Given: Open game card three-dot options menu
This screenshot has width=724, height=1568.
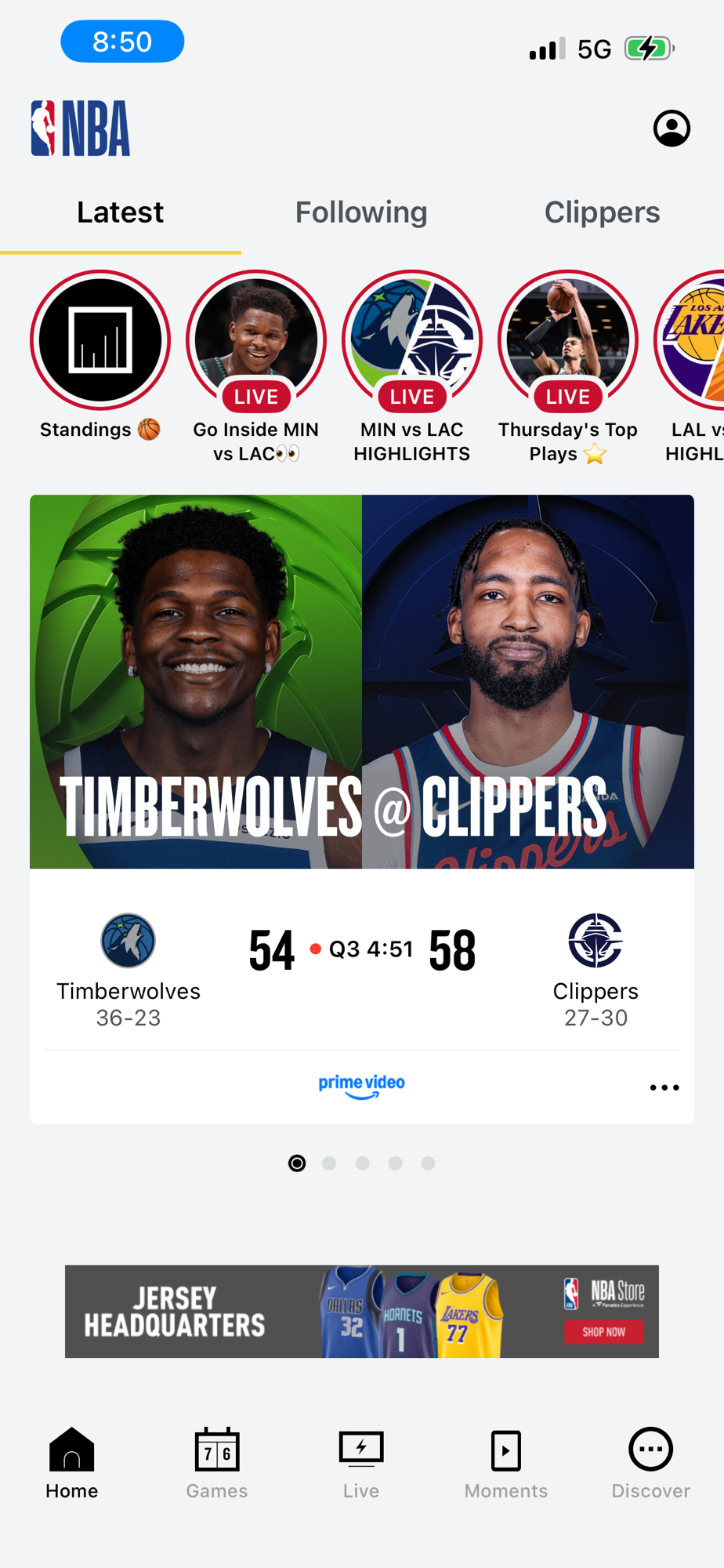Looking at the screenshot, I should (x=664, y=1087).
